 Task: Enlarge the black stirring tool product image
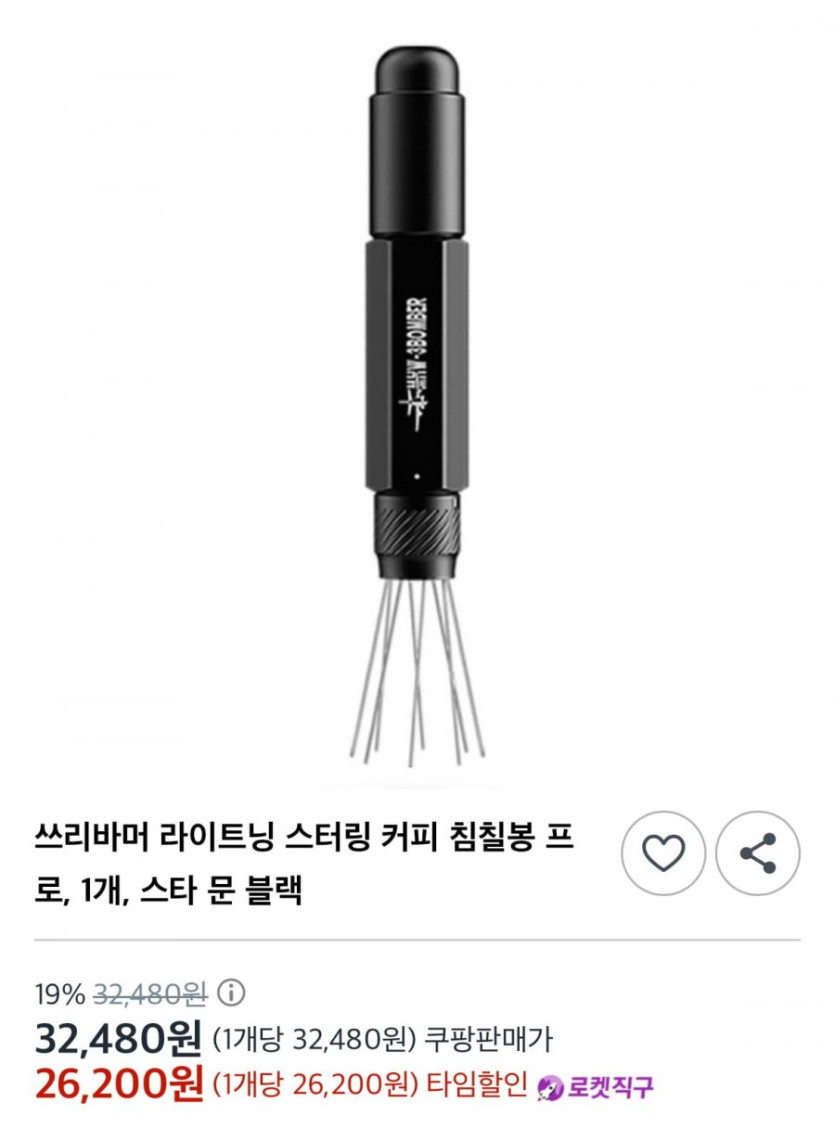[417, 400]
